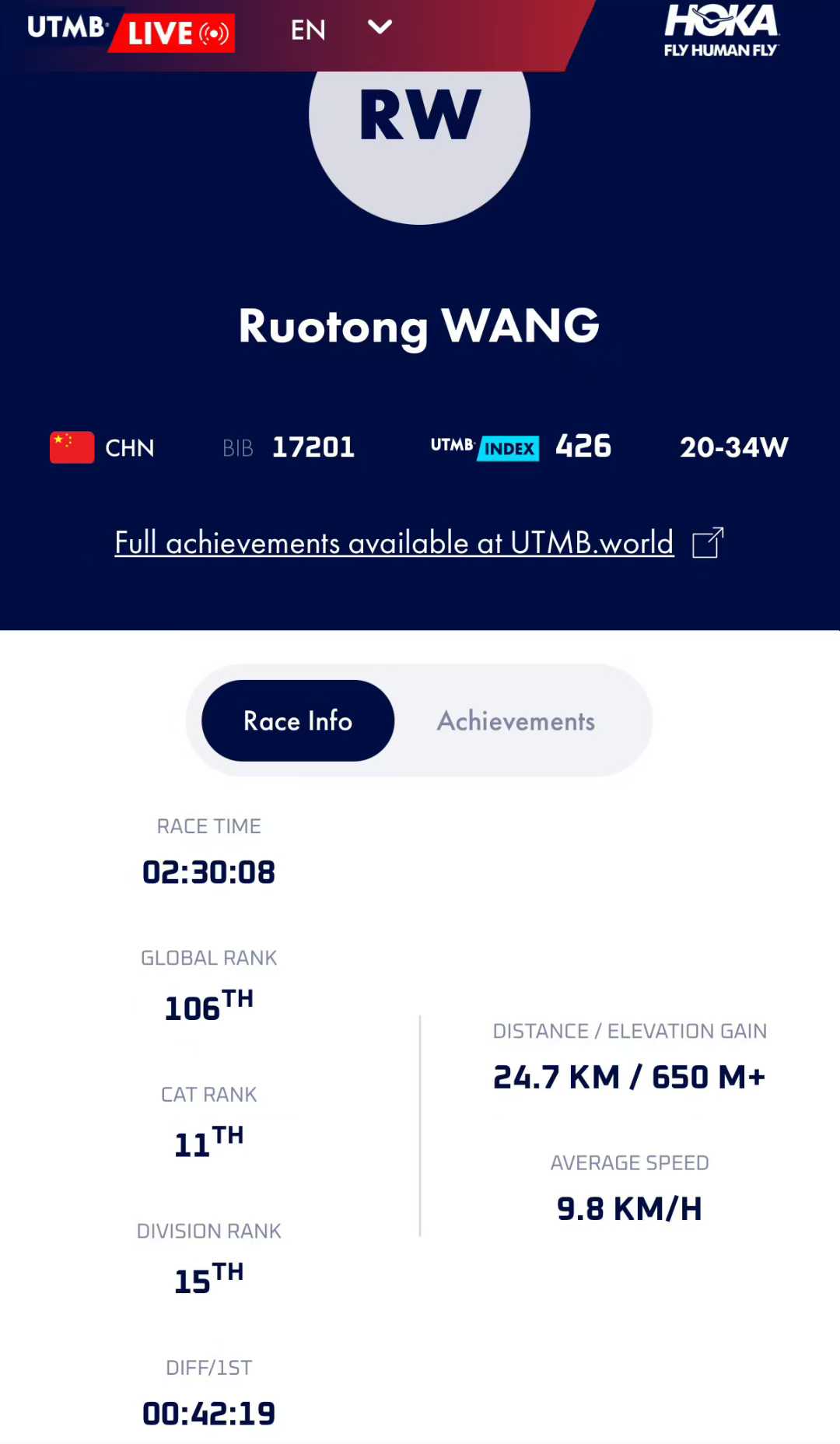Select the Race Info tab

pos(298,721)
